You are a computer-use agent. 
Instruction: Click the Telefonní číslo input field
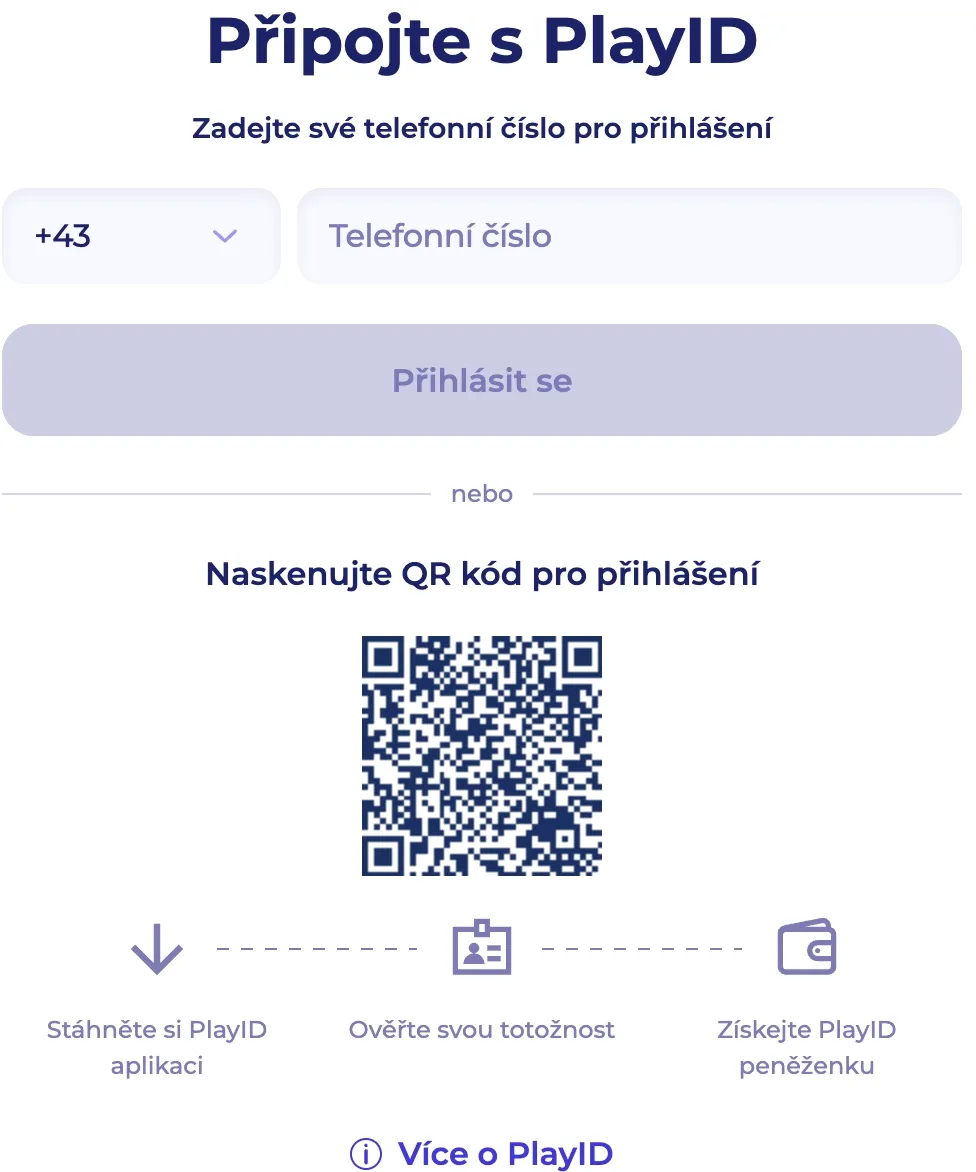pyautogui.click(x=628, y=236)
